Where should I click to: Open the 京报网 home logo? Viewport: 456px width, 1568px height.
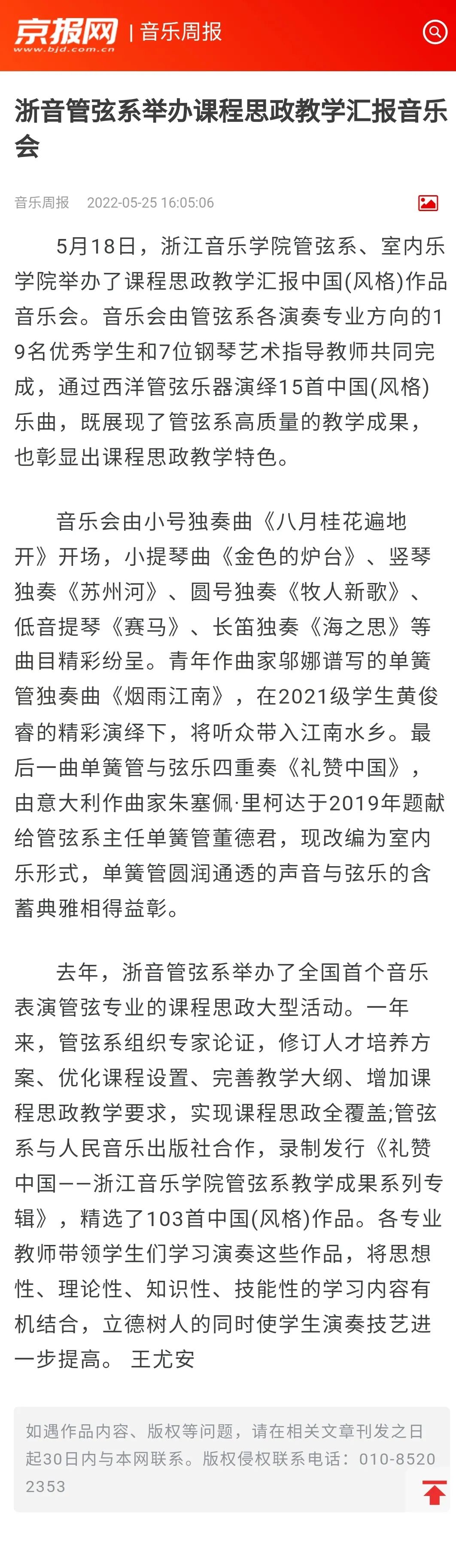tap(65, 34)
